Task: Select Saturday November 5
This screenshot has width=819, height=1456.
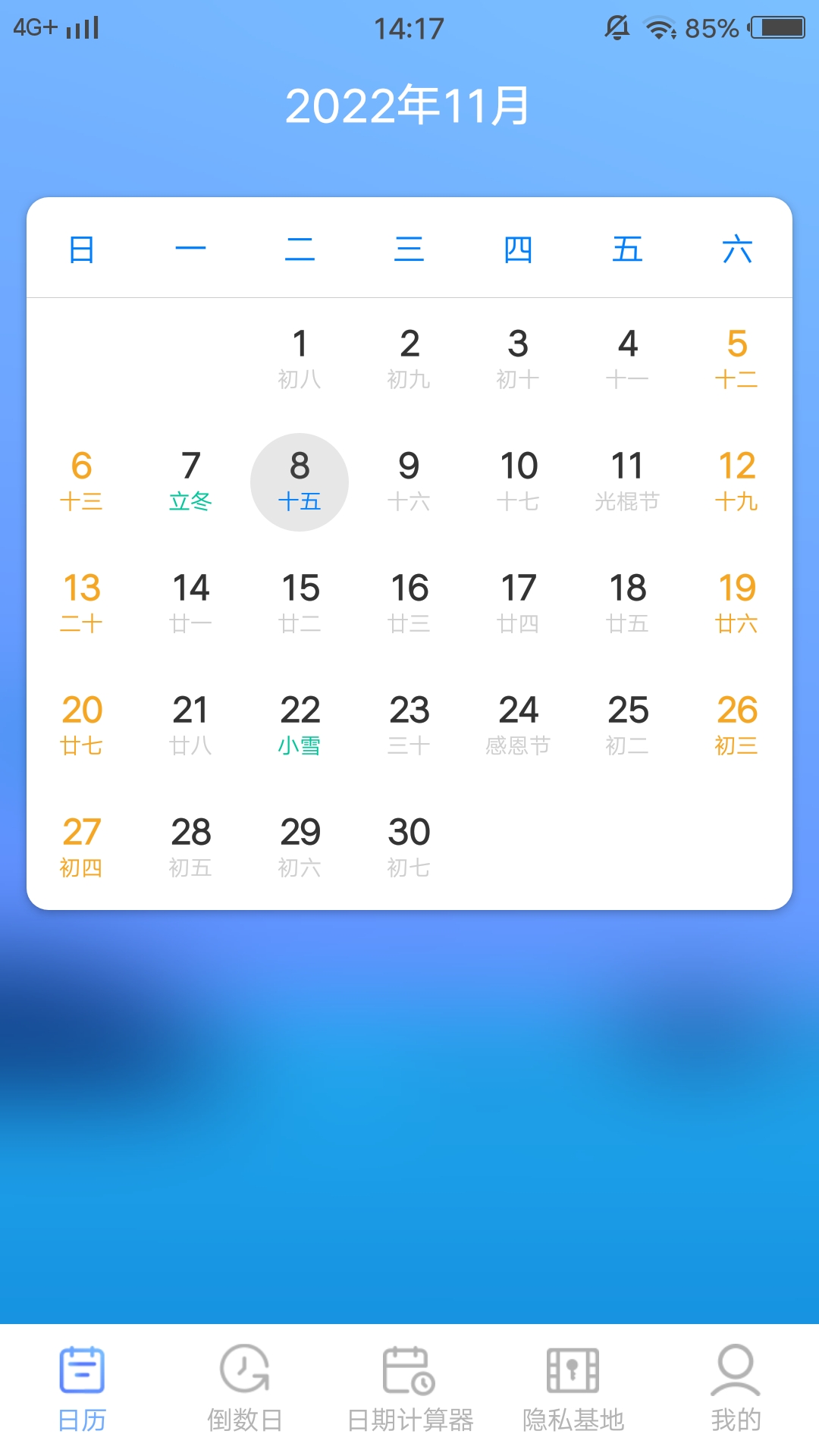Action: click(x=736, y=359)
